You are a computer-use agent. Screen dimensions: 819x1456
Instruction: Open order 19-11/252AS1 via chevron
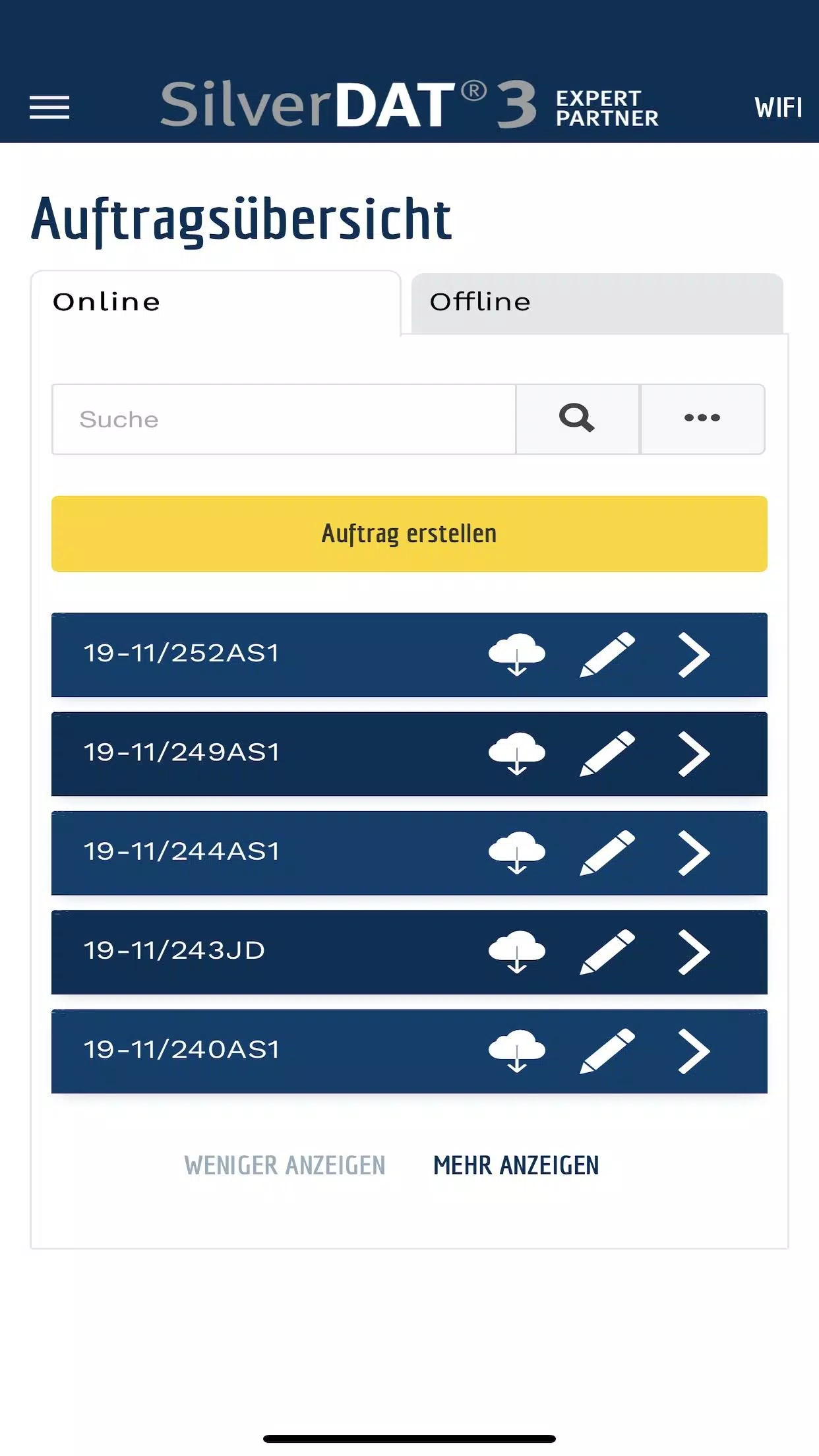[x=694, y=655]
